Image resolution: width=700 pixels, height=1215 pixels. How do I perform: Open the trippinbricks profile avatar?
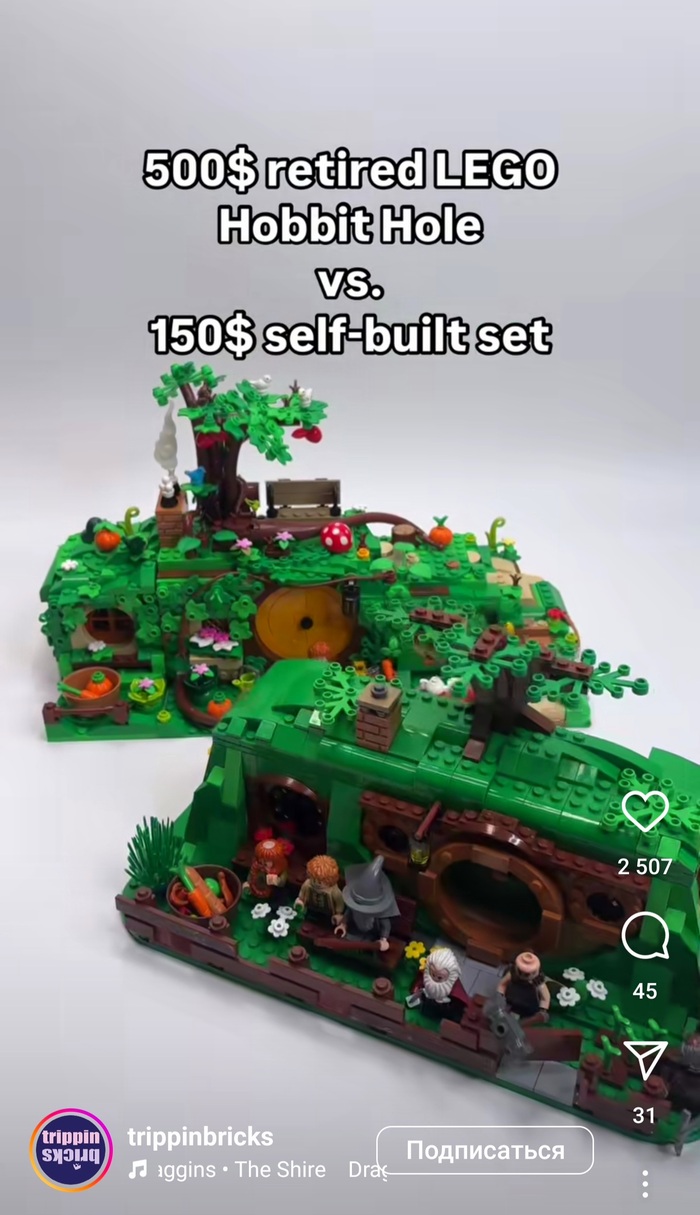click(71, 1150)
